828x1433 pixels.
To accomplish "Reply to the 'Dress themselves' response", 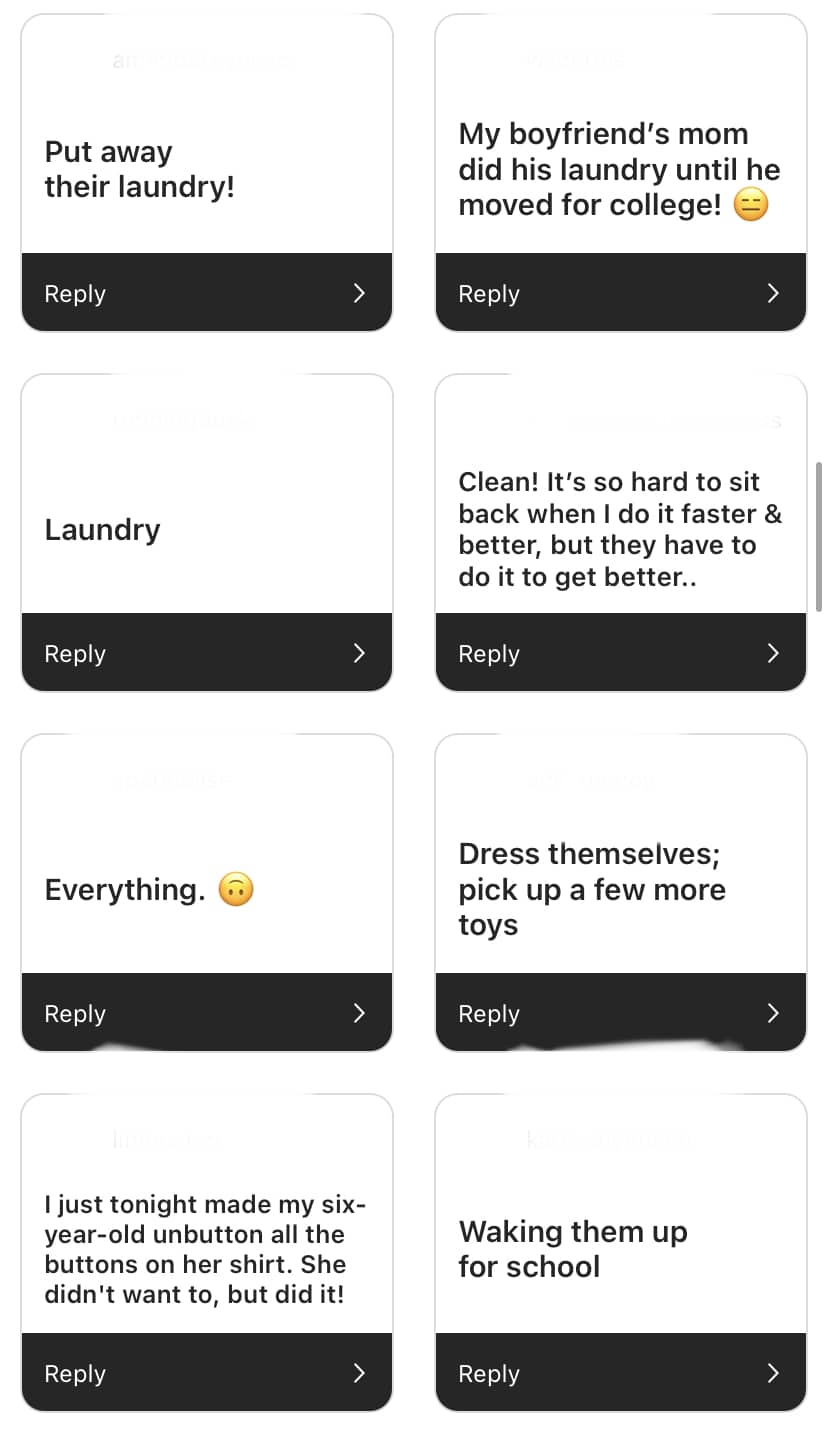I will (620, 1013).
